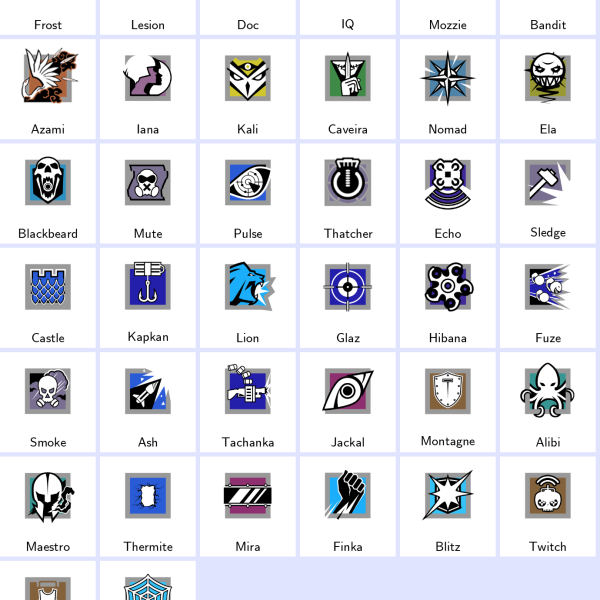The image size is (600, 600).
Task: Select the Echo operator card
Action: coord(448,192)
